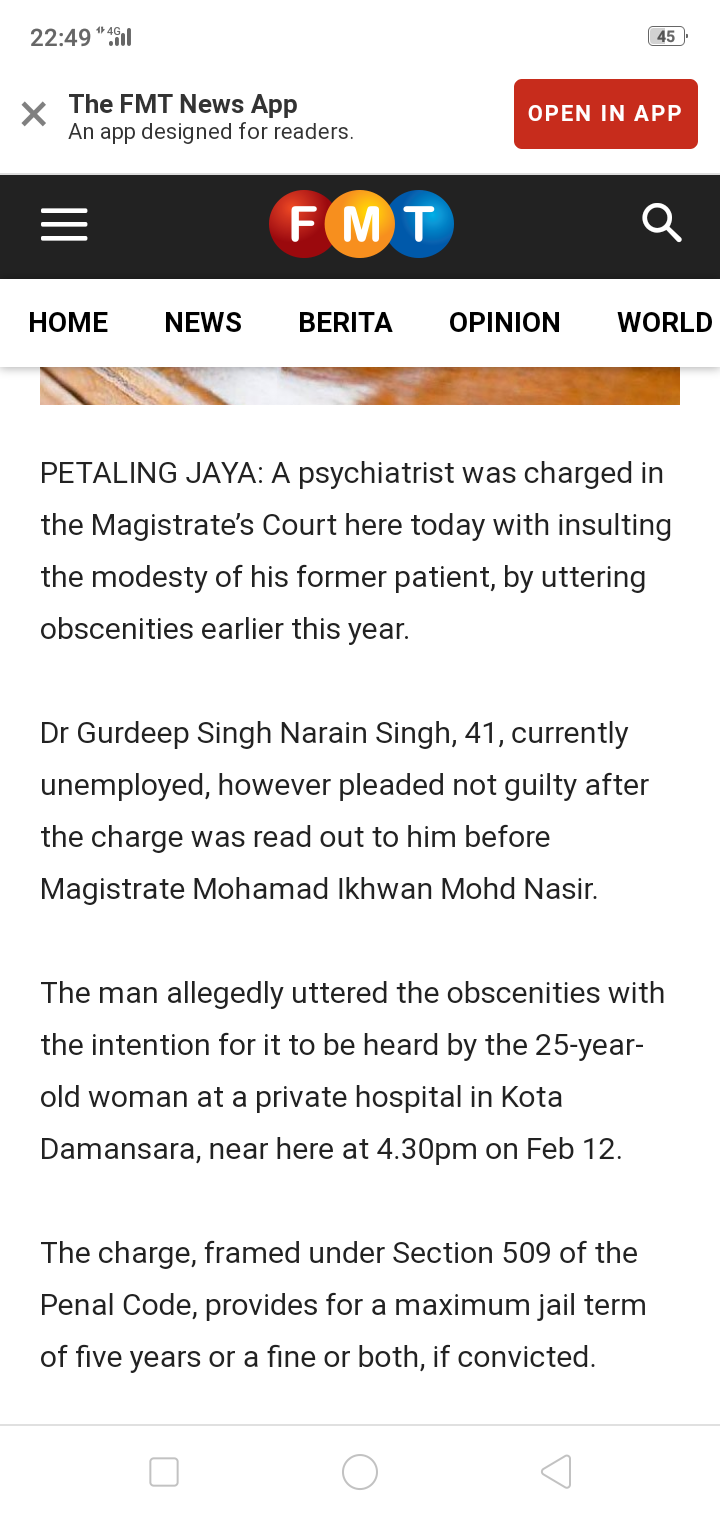Image resolution: width=720 pixels, height=1520 pixels.
Task: Tap the Open In App button
Action: click(605, 114)
